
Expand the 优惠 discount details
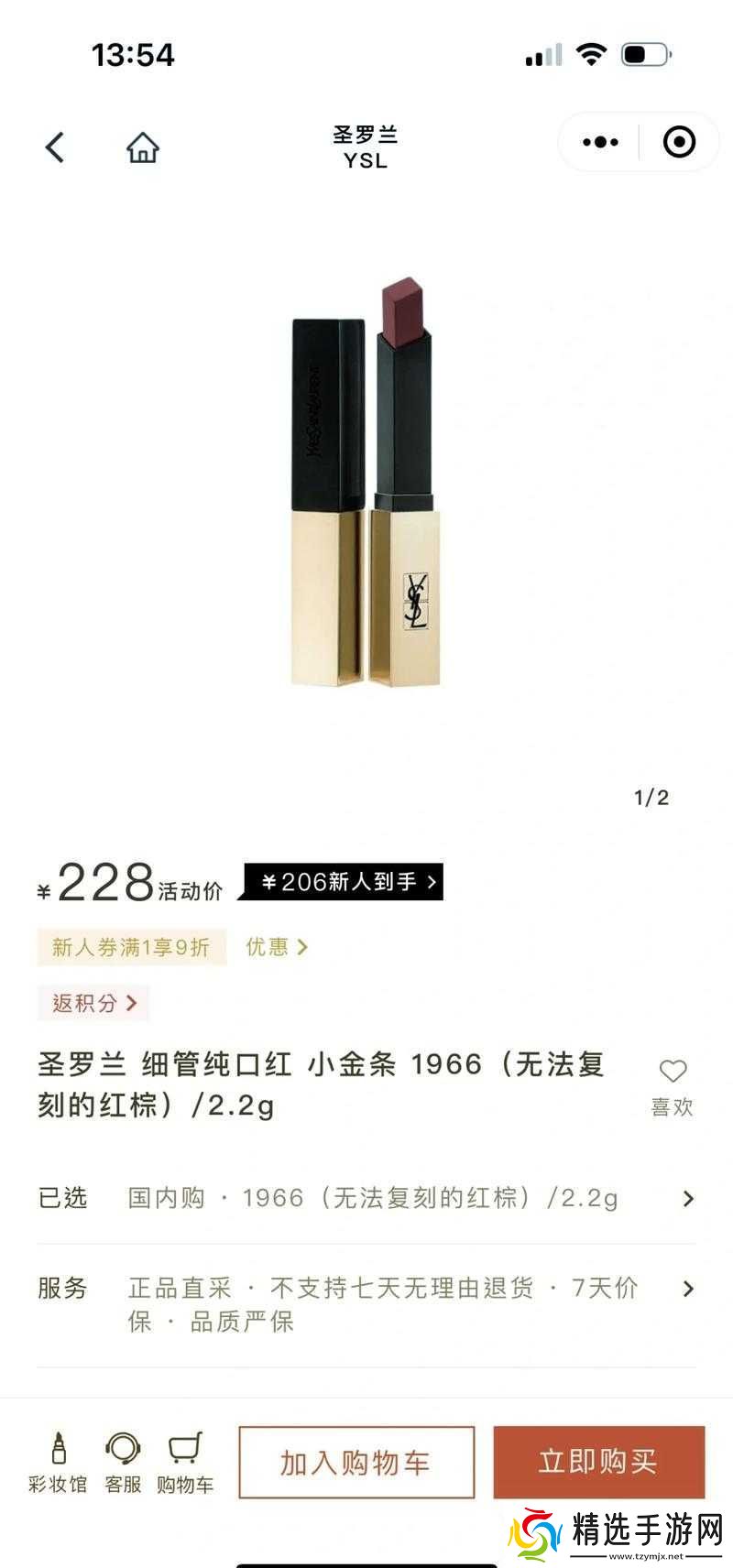tap(275, 947)
